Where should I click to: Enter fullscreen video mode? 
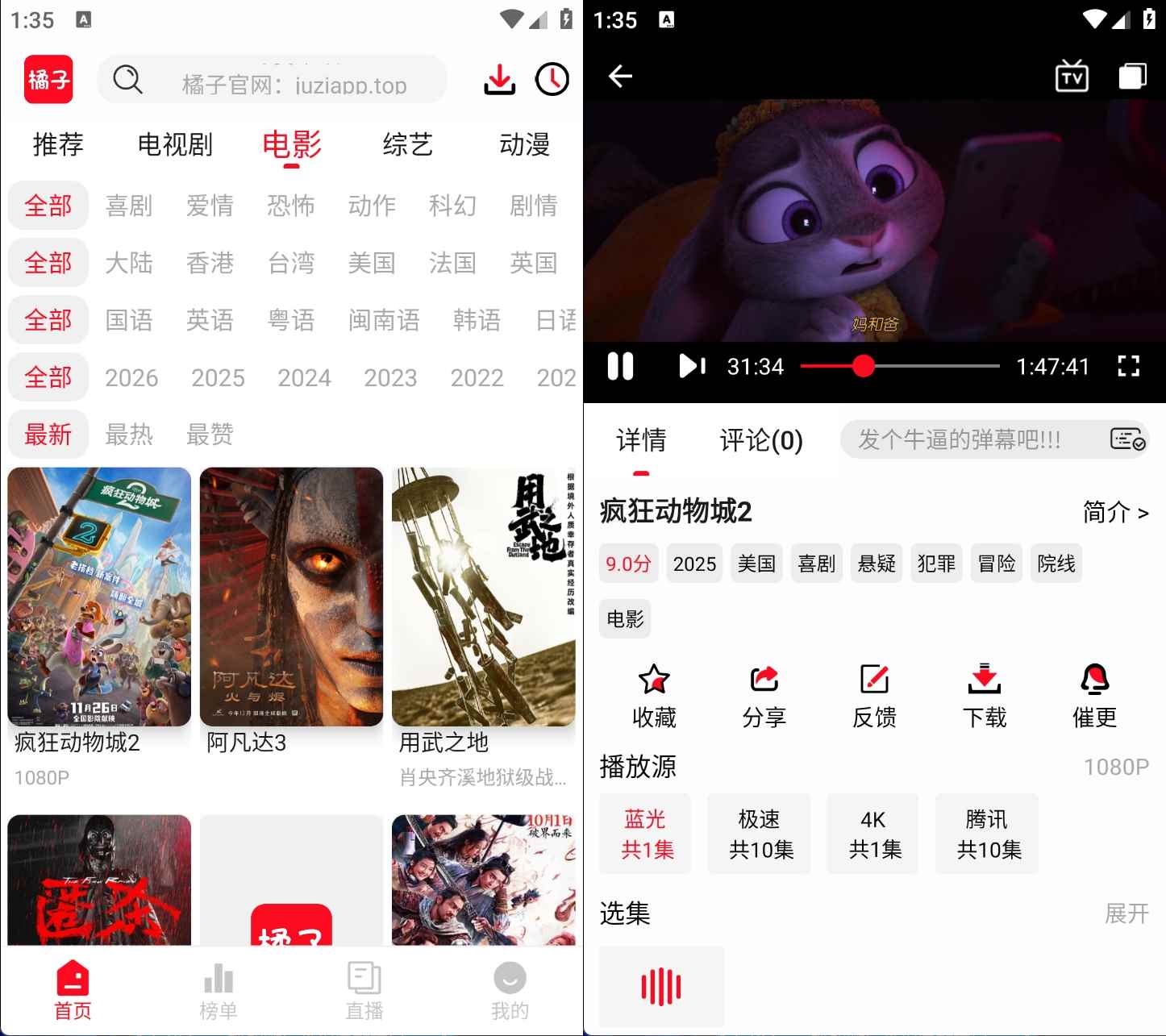pos(1129,367)
